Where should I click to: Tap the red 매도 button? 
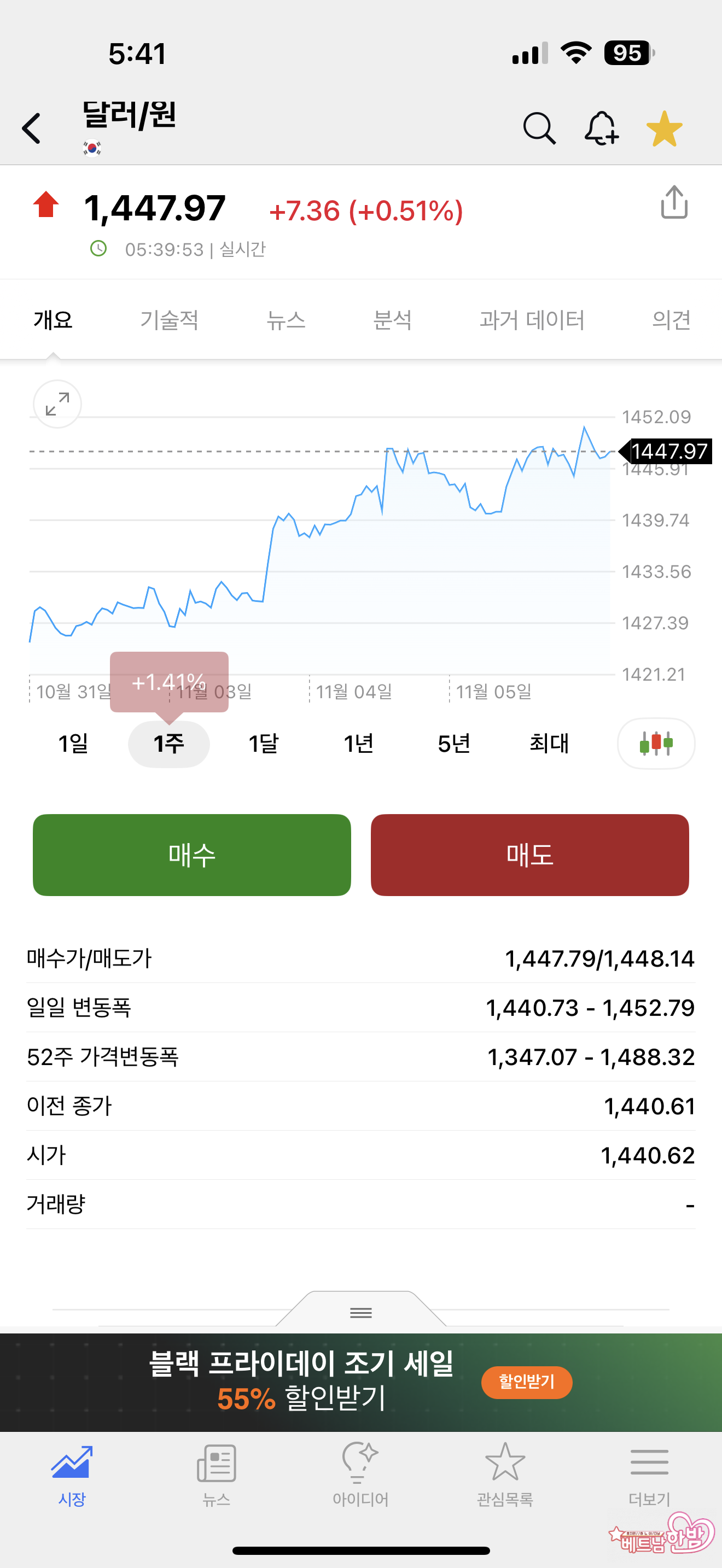pyautogui.click(x=529, y=855)
